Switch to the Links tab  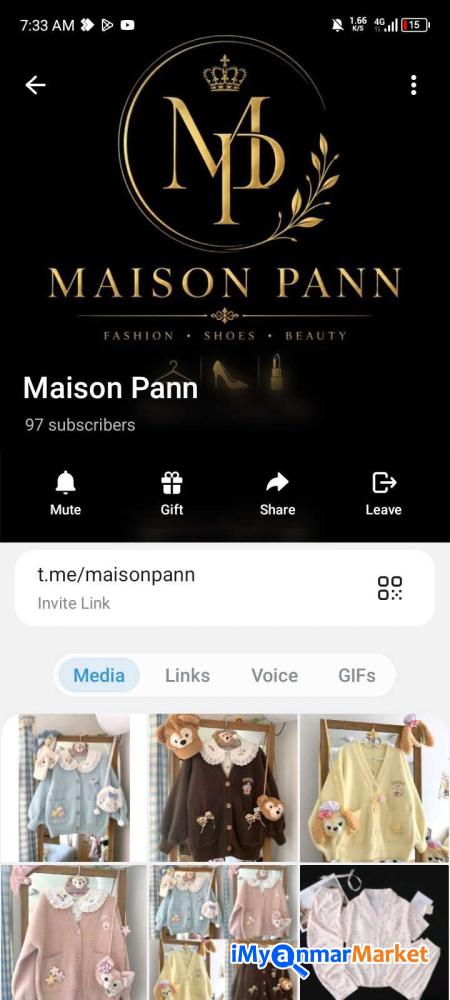pos(187,675)
